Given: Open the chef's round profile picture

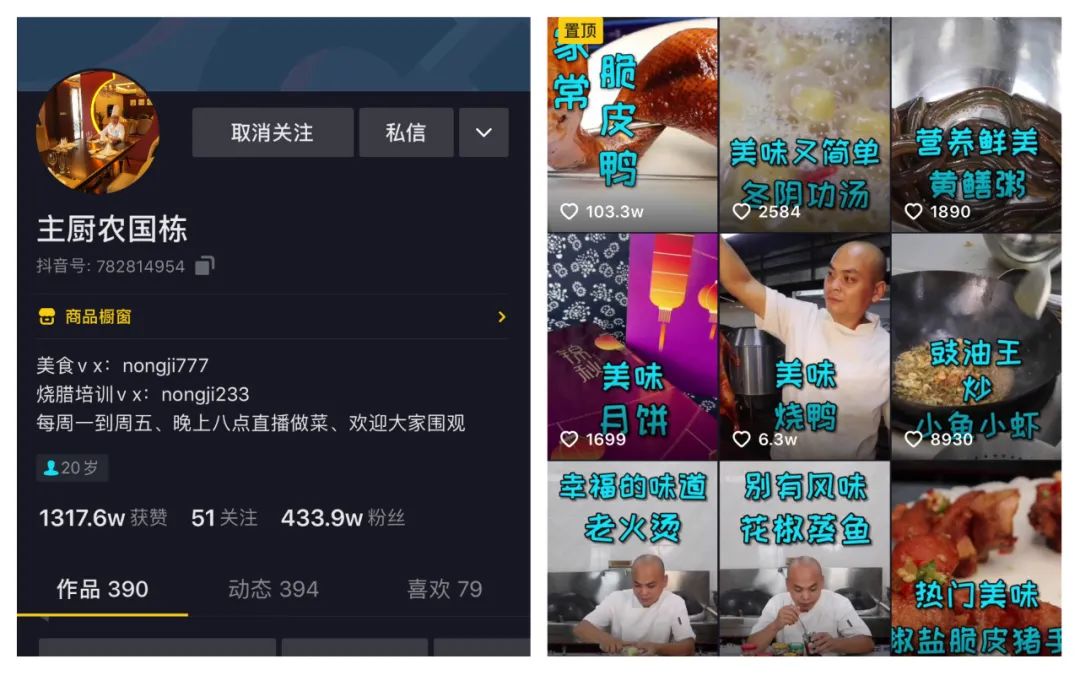Looking at the screenshot, I should [x=98, y=132].
